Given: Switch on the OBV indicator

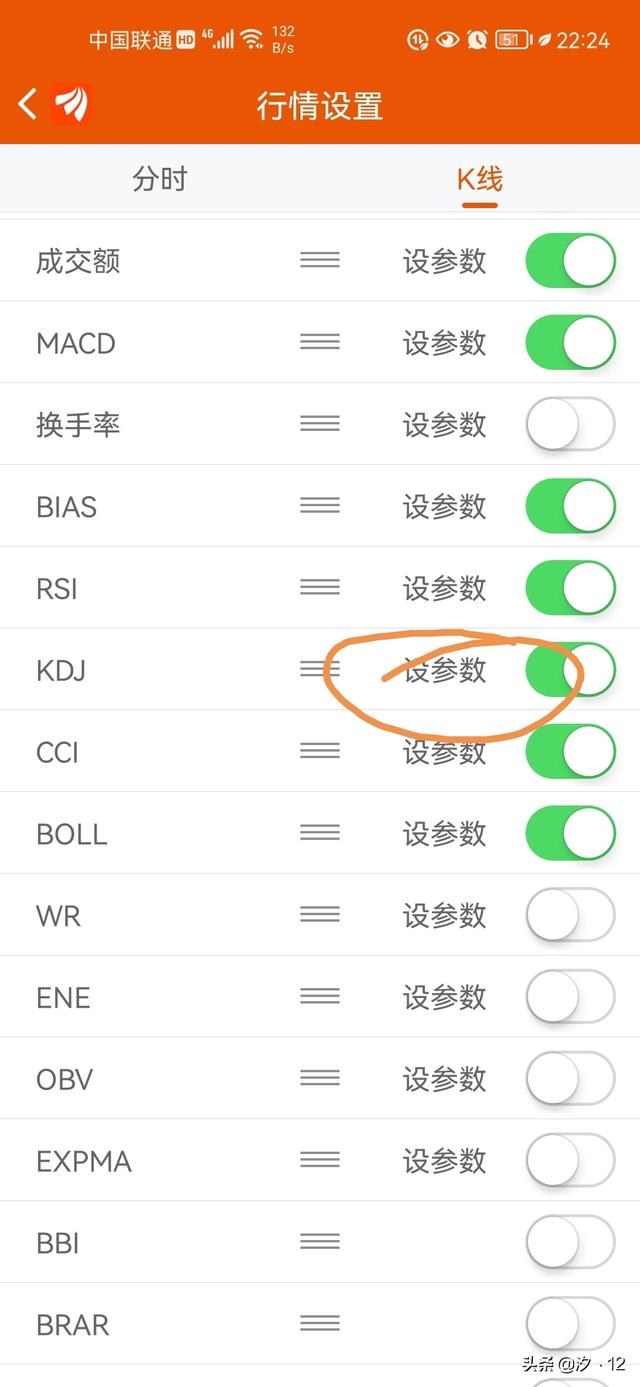Looking at the screenshot, I should tap(570, 1079).
